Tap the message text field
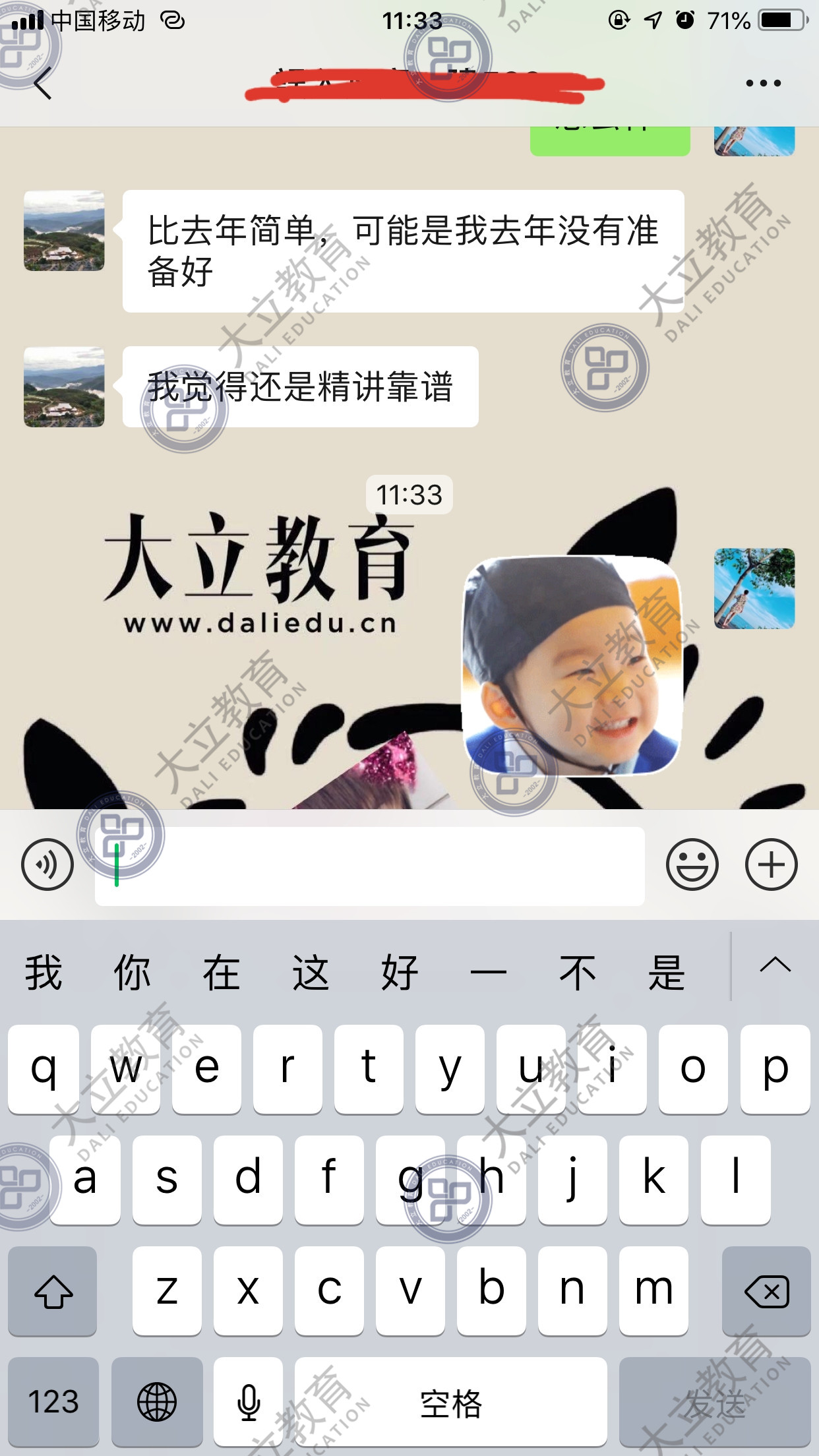Screen dimensions: 819x1456 point(369,866)
